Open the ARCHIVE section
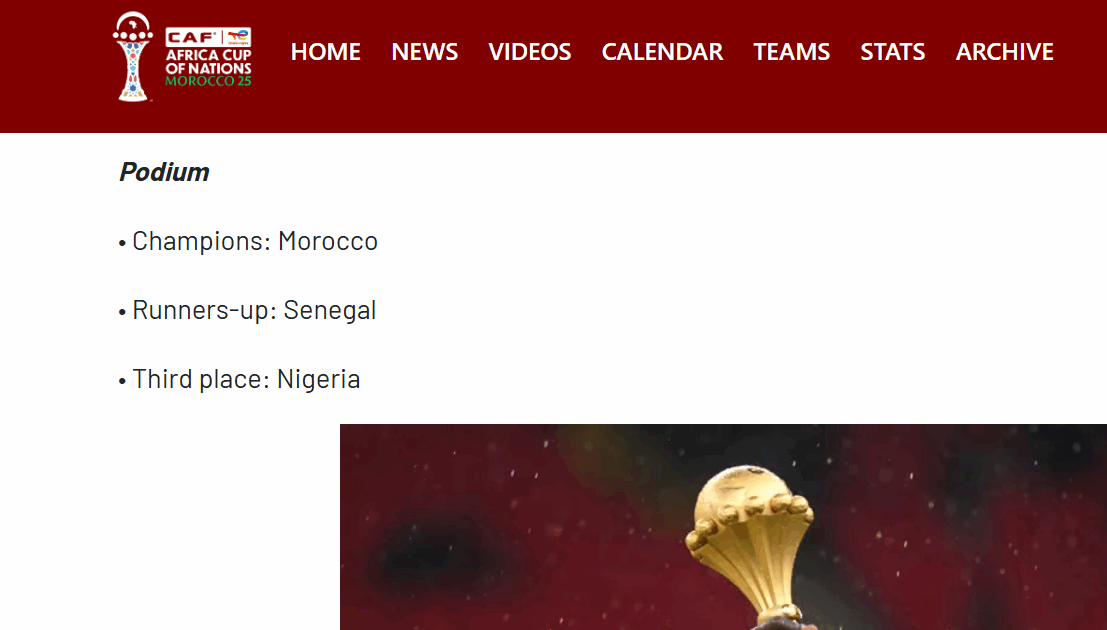 click(x=1004, y=52)
